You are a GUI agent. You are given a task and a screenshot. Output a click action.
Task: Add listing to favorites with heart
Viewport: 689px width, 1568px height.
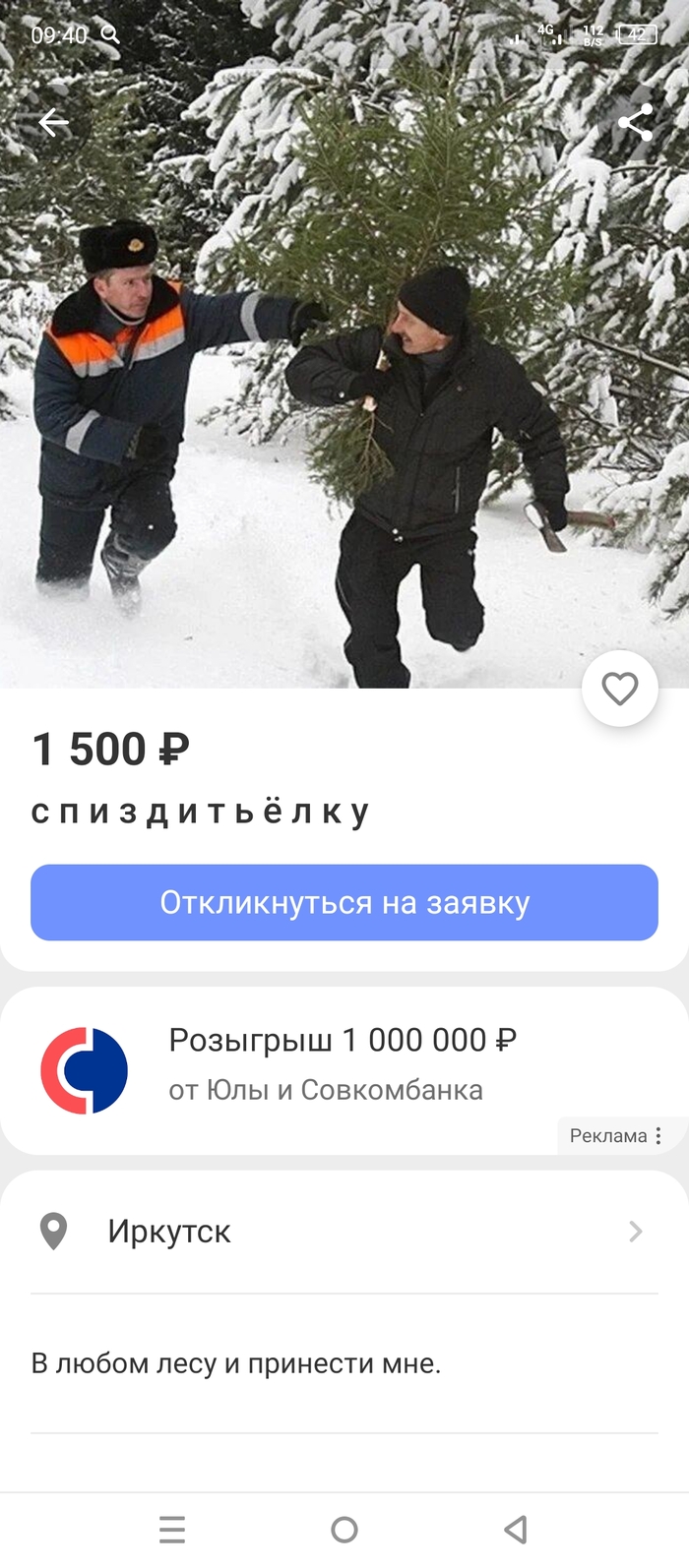pos(619,689)
